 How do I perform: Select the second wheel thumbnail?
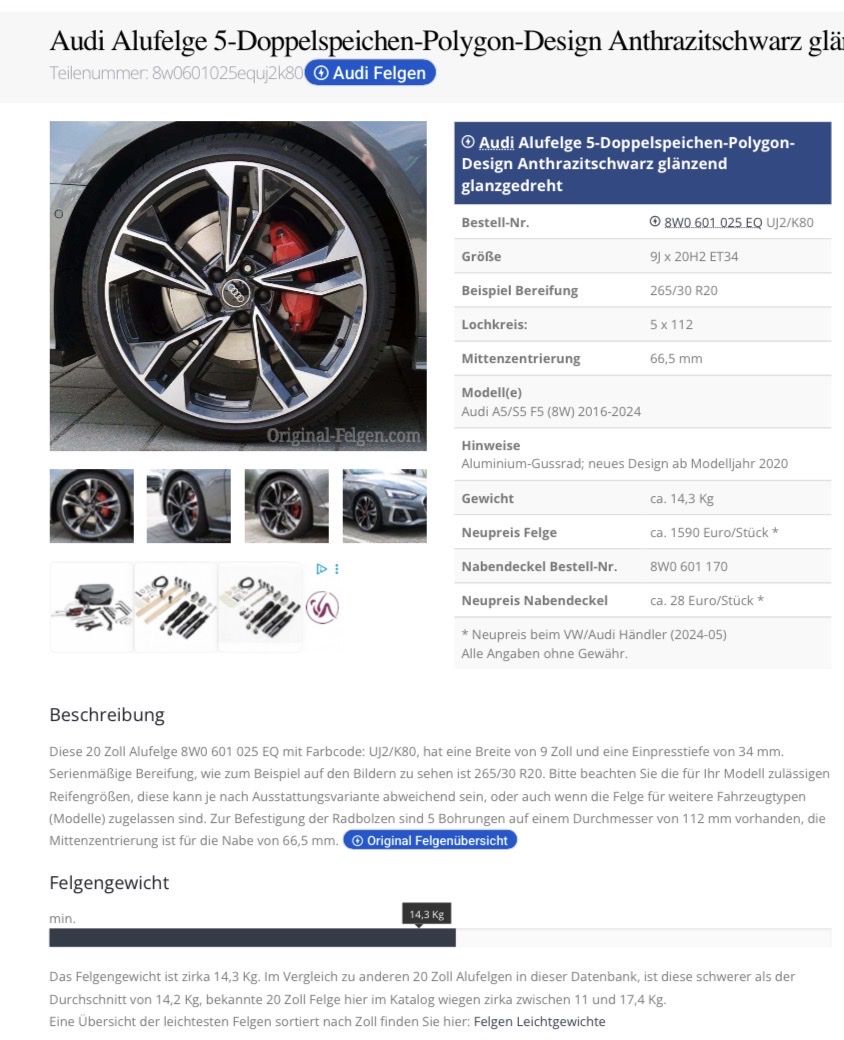click(188, 506)
